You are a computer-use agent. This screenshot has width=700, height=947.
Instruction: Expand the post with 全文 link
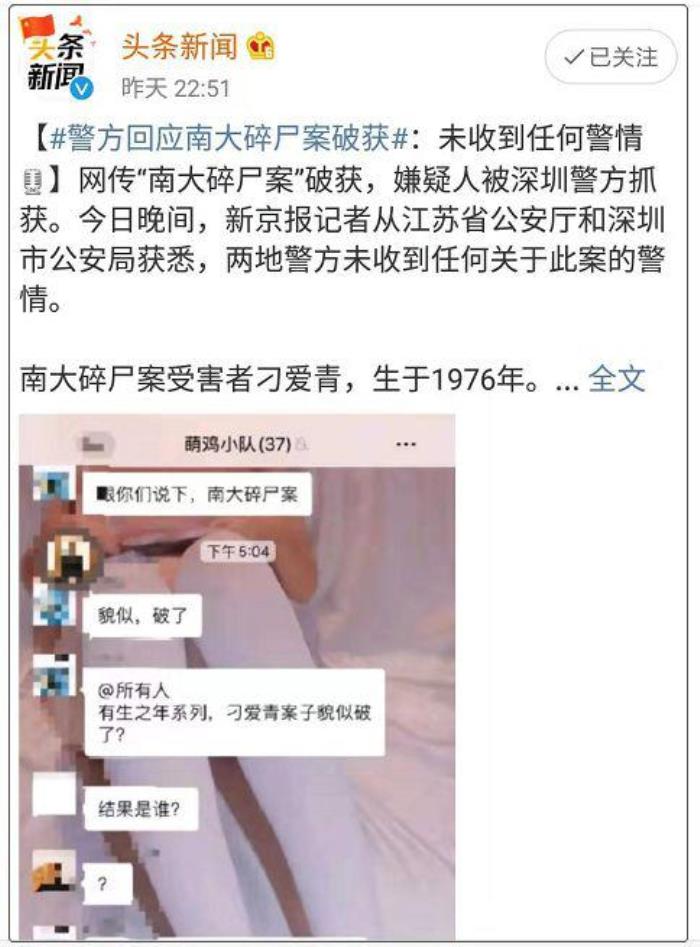pos(617,378)
